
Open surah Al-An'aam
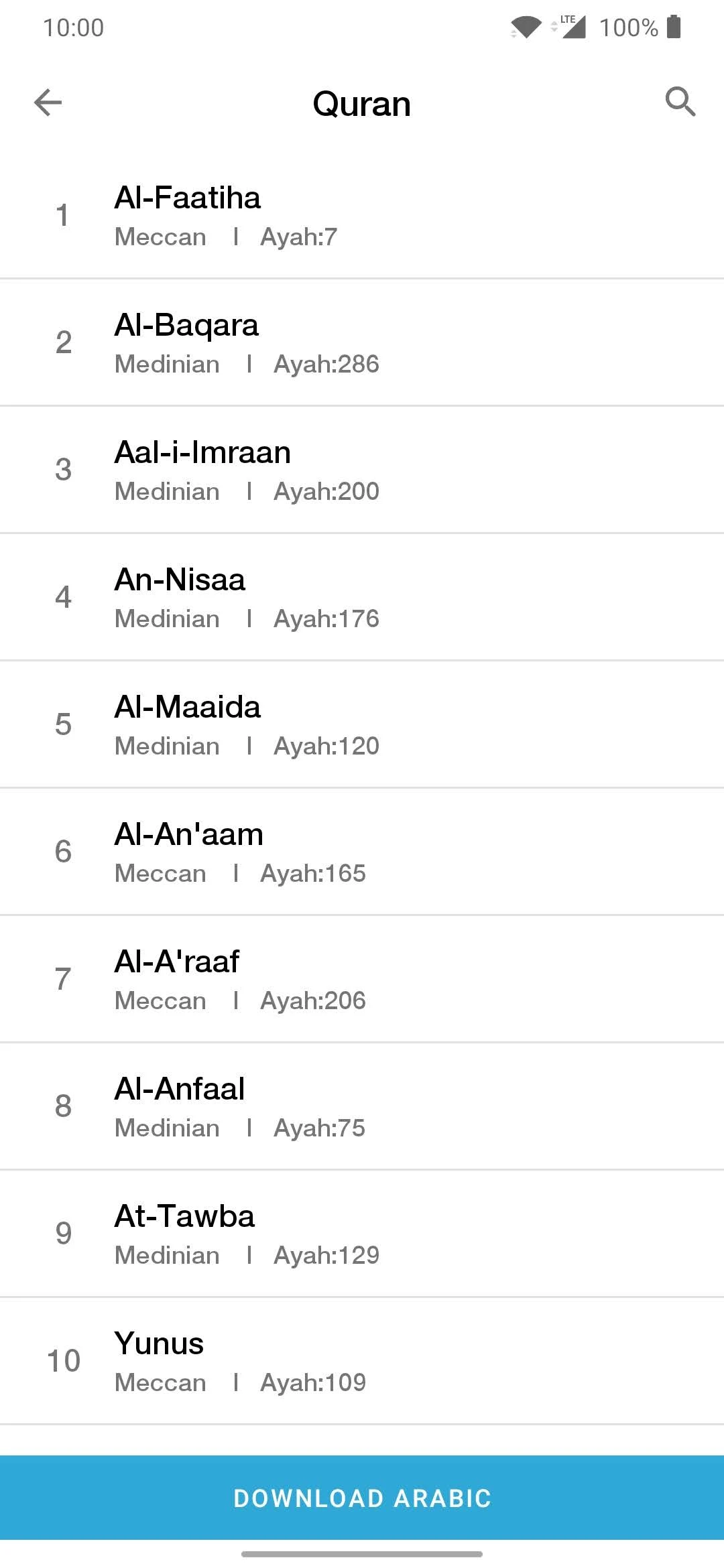click(x=362, y=852)
